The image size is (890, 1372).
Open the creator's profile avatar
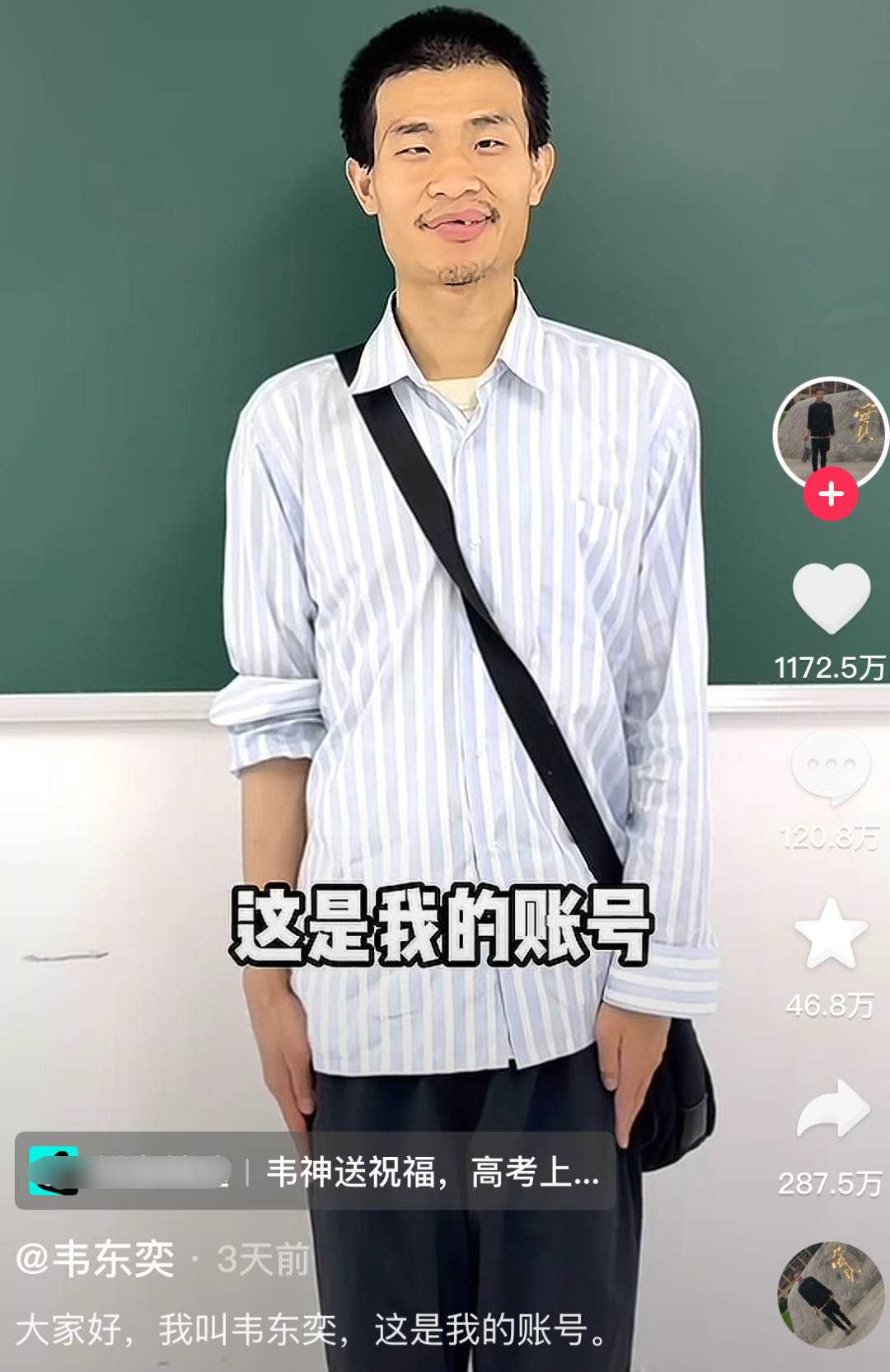830,433
